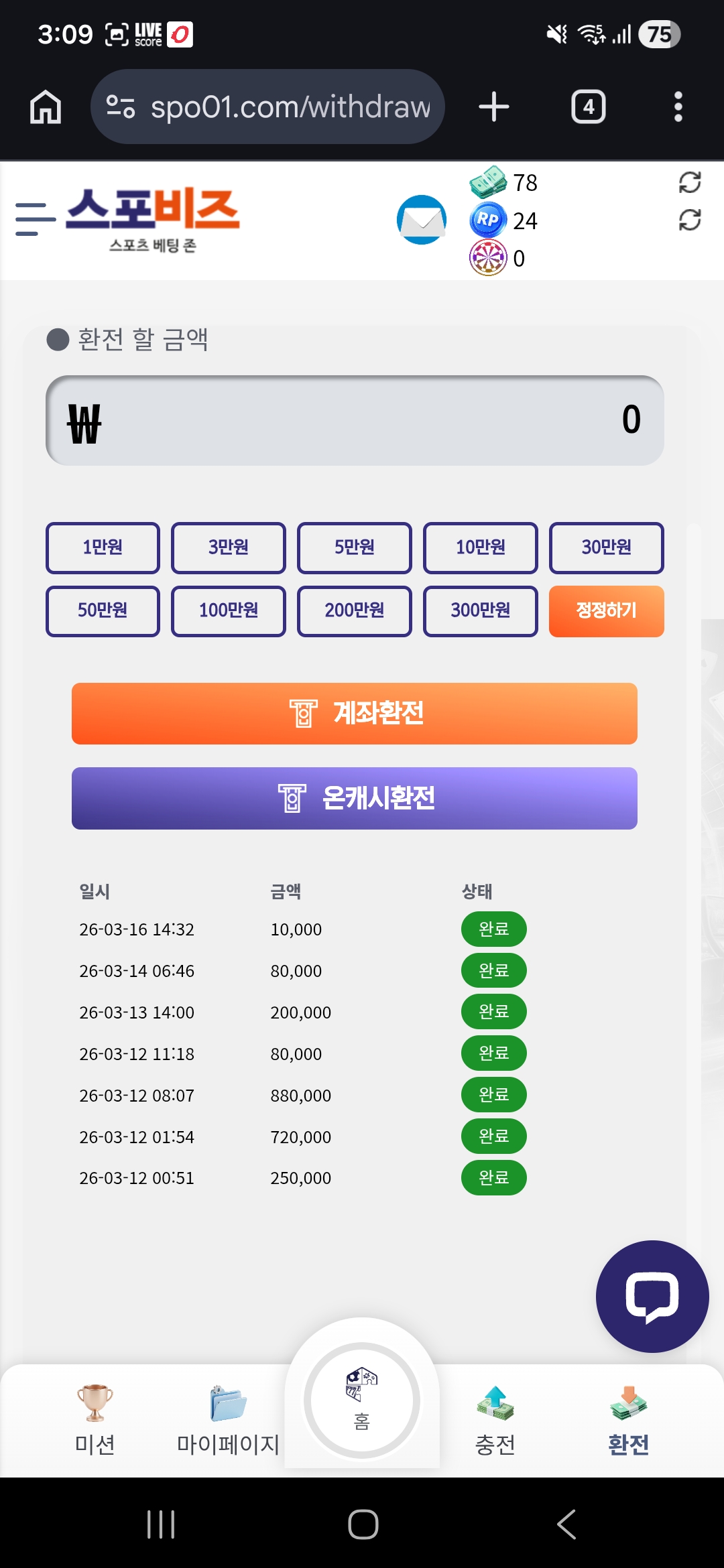Return to the 홈 tab
724x1568 pixels.
point(362,1400)
